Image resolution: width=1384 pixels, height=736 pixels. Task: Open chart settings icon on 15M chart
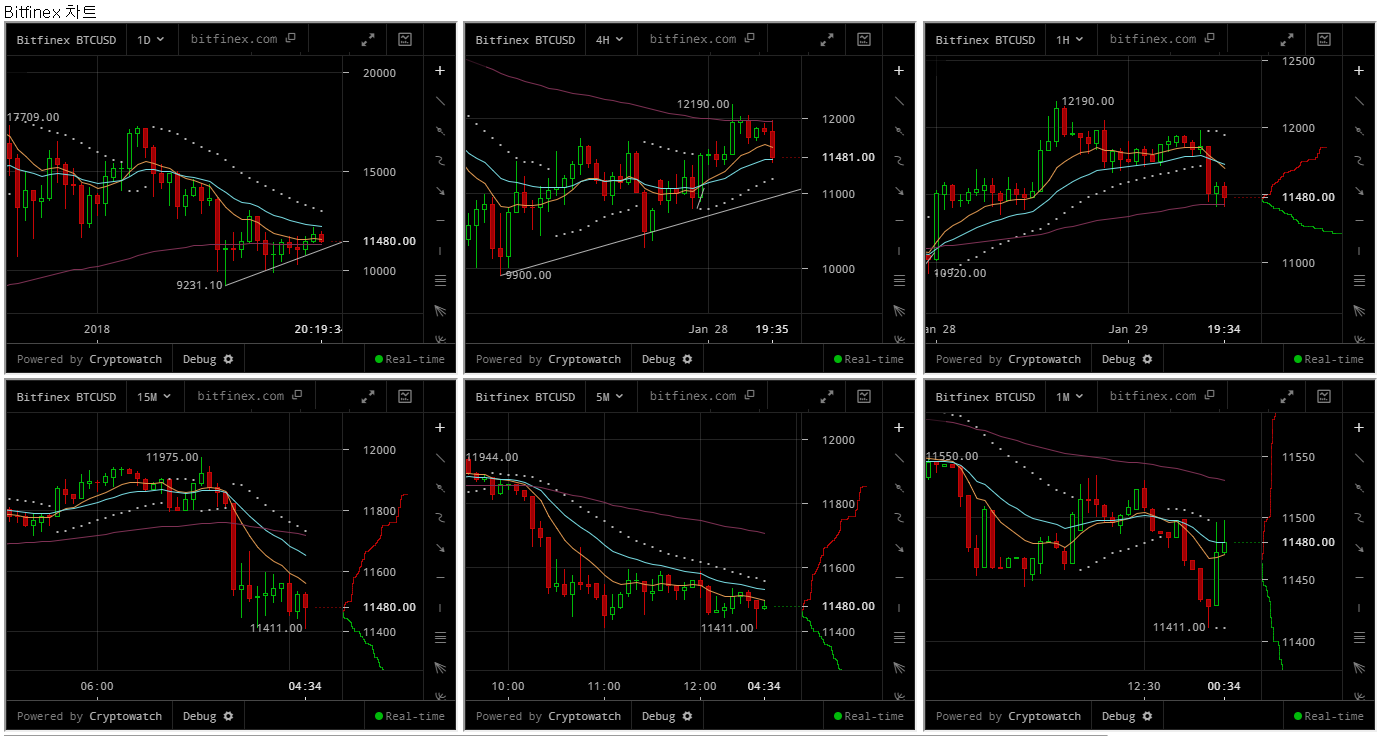404,397
